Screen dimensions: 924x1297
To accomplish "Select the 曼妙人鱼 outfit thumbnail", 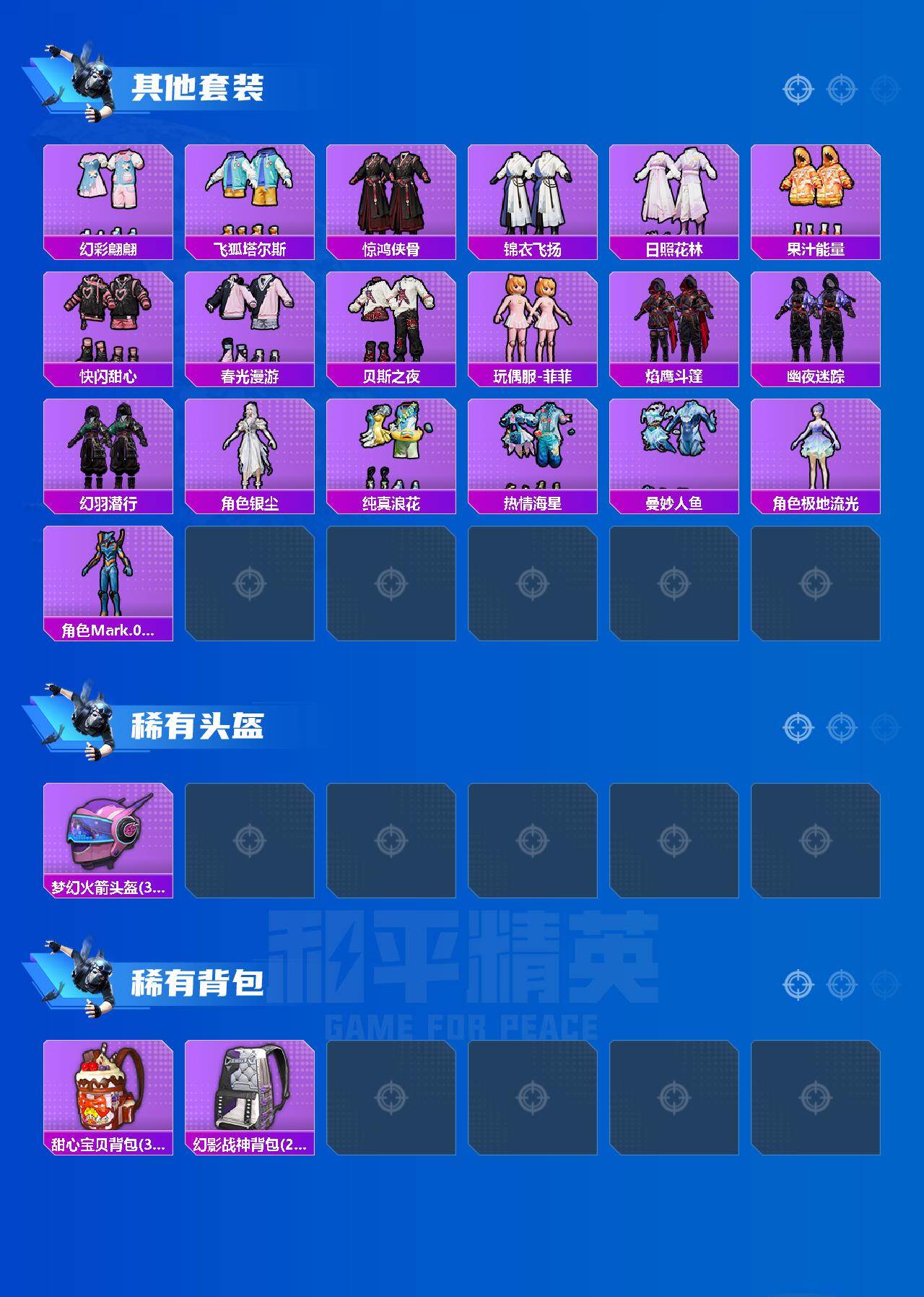I will pyautogui.click(x=676, y=448).
